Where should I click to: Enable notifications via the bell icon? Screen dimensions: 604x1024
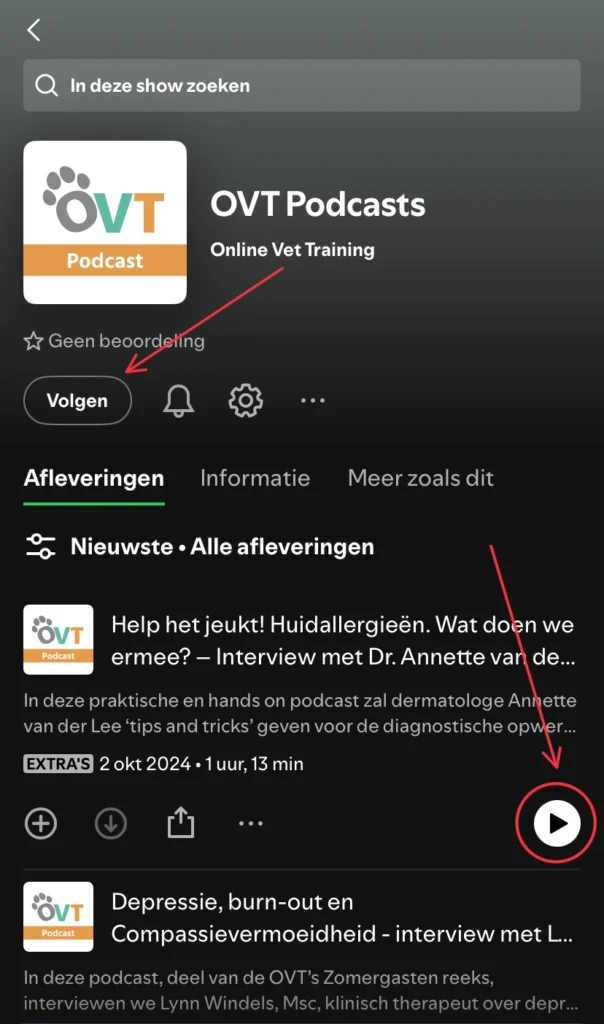tap(179, 401)
